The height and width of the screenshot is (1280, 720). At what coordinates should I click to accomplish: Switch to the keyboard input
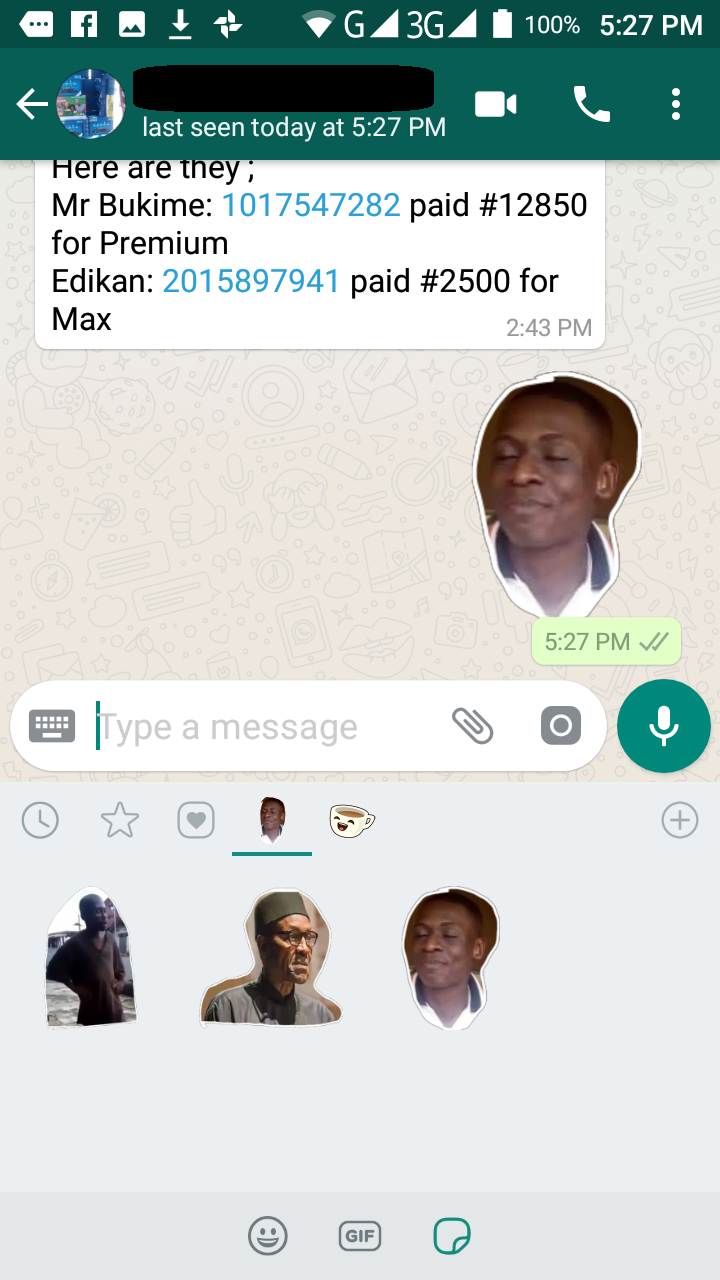52,726
